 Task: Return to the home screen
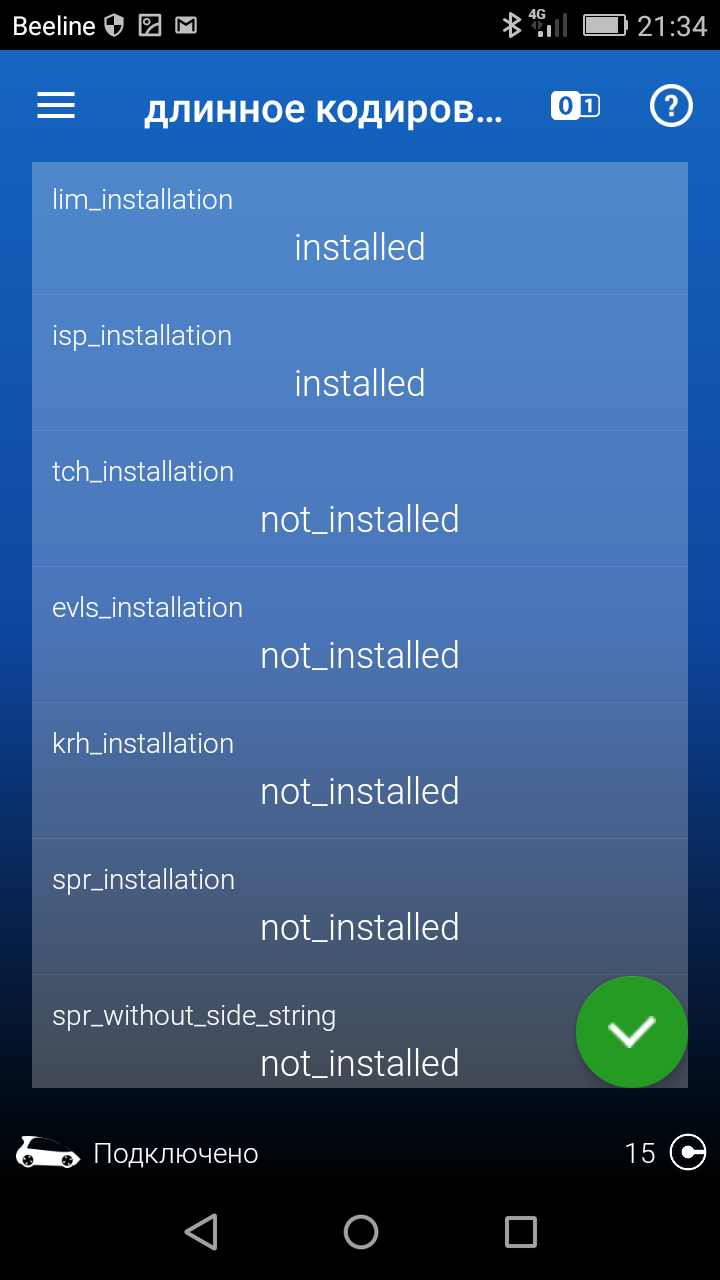361,1231
